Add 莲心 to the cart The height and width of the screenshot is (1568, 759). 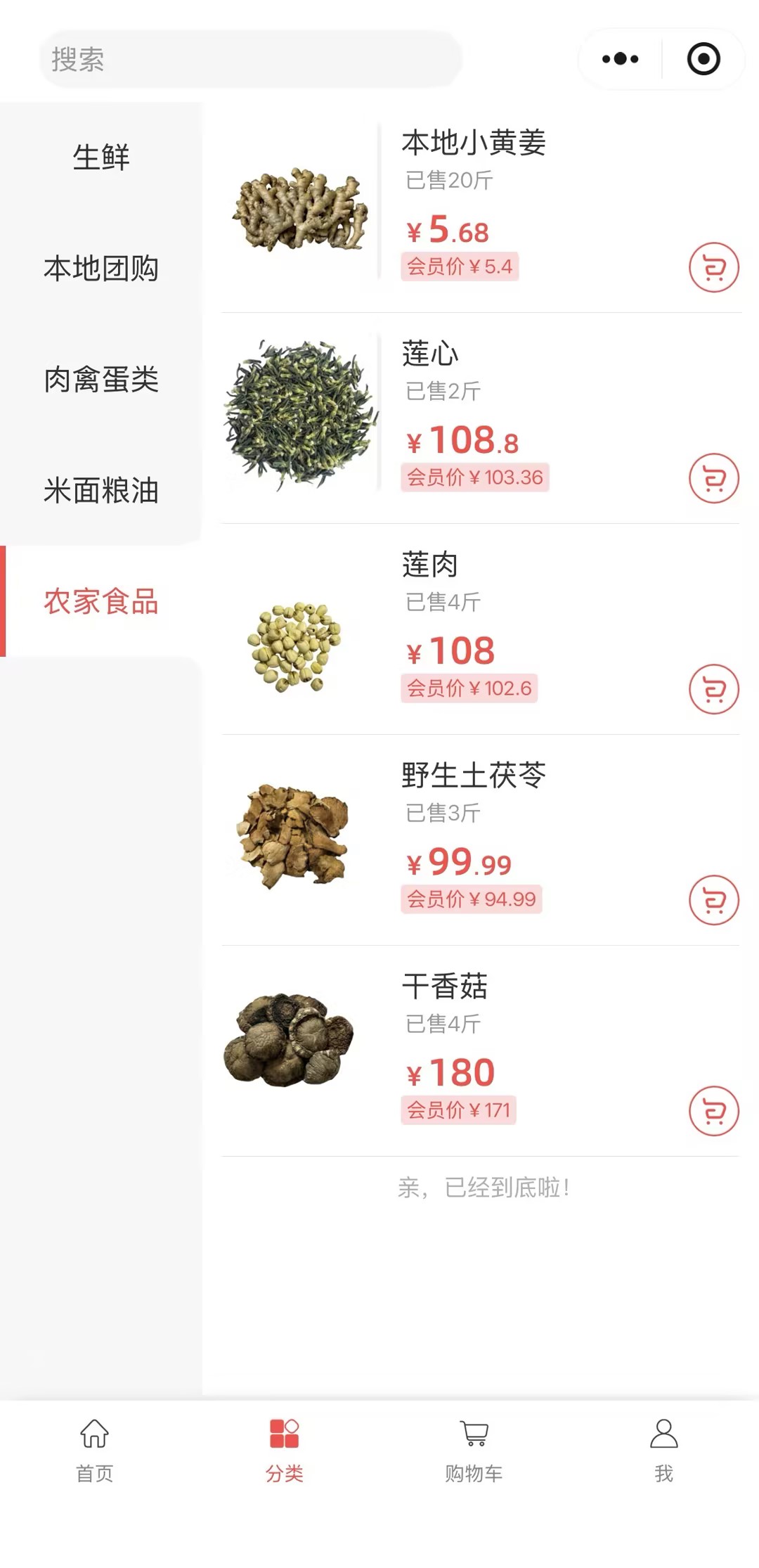point(713,479)
